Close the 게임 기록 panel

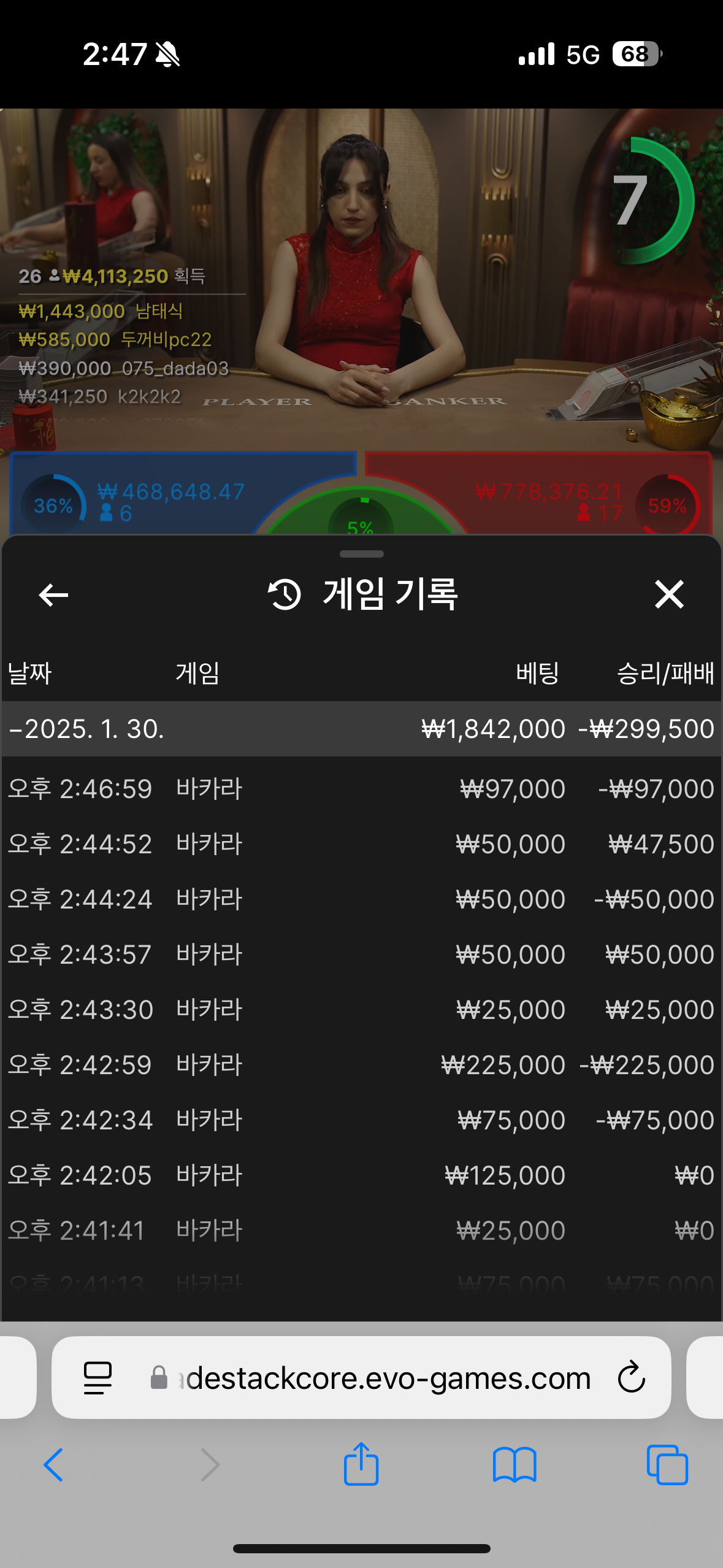668,594
